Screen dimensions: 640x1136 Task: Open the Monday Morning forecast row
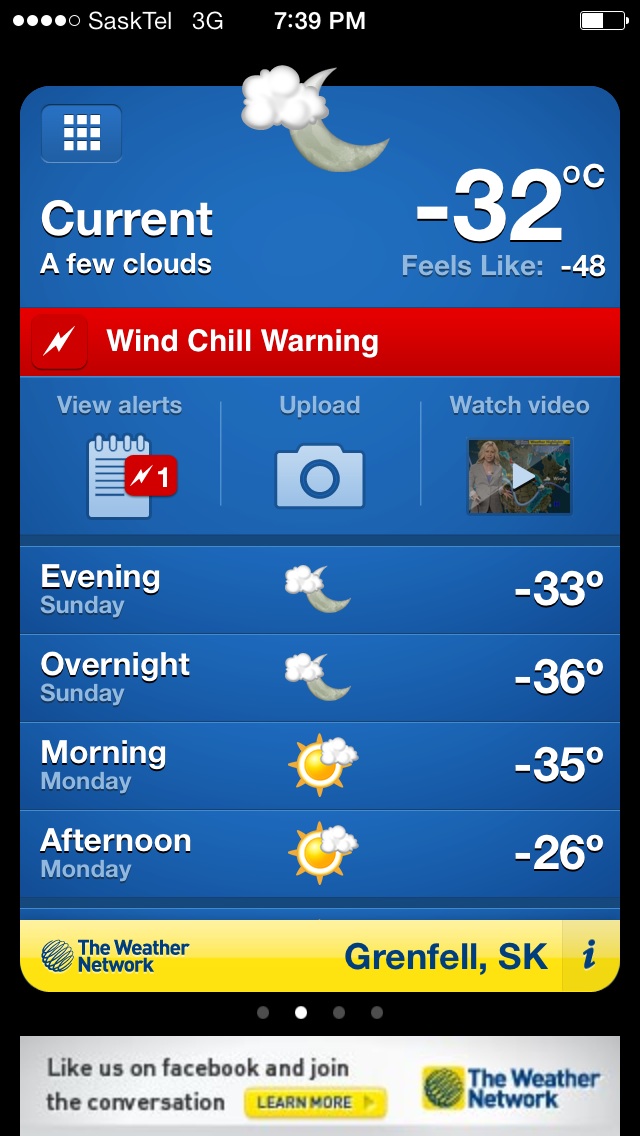click(320, 766)
